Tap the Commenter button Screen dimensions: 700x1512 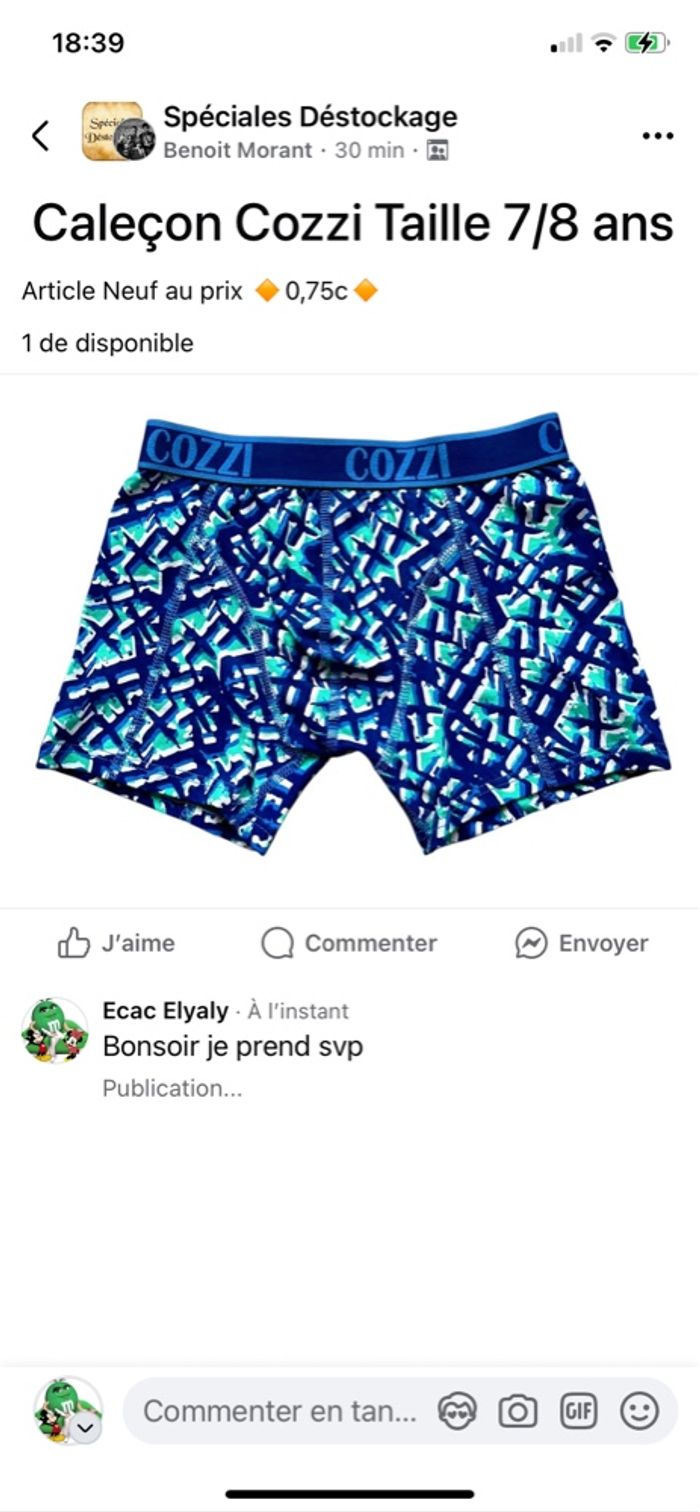(349, 943)
